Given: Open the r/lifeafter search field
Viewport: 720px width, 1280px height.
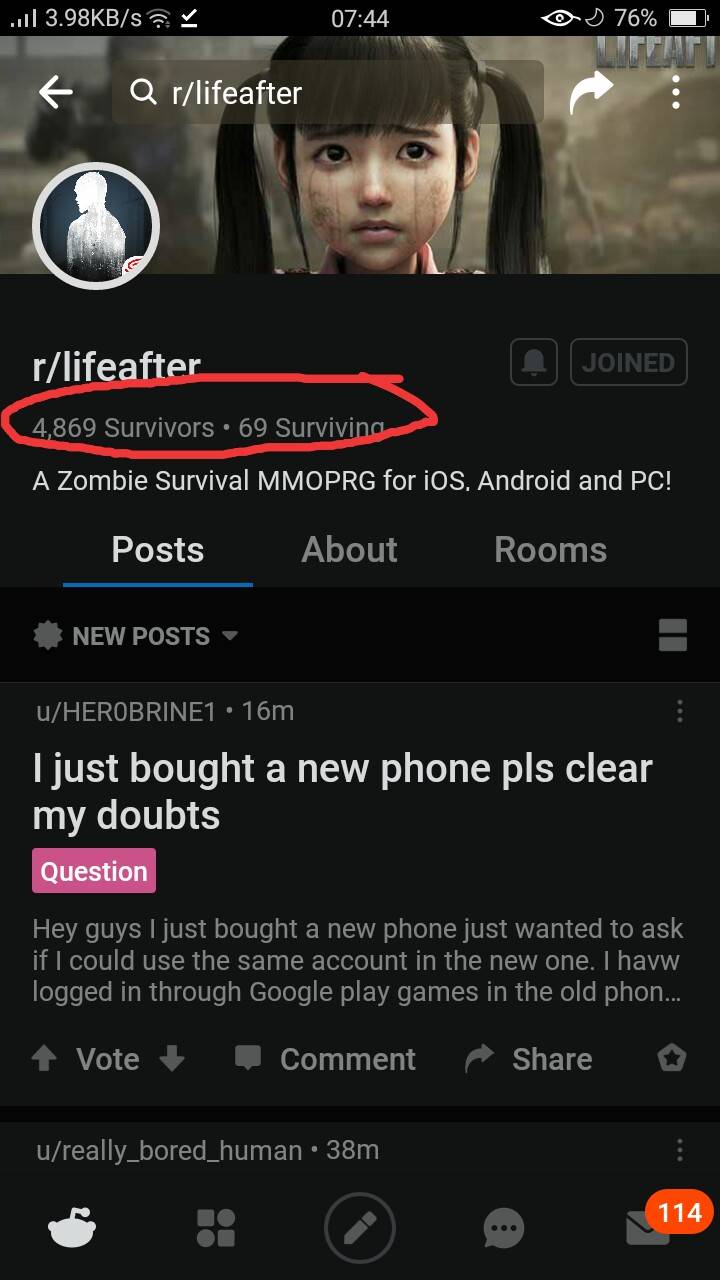Looking at the screenshot, I should [330, 93].
